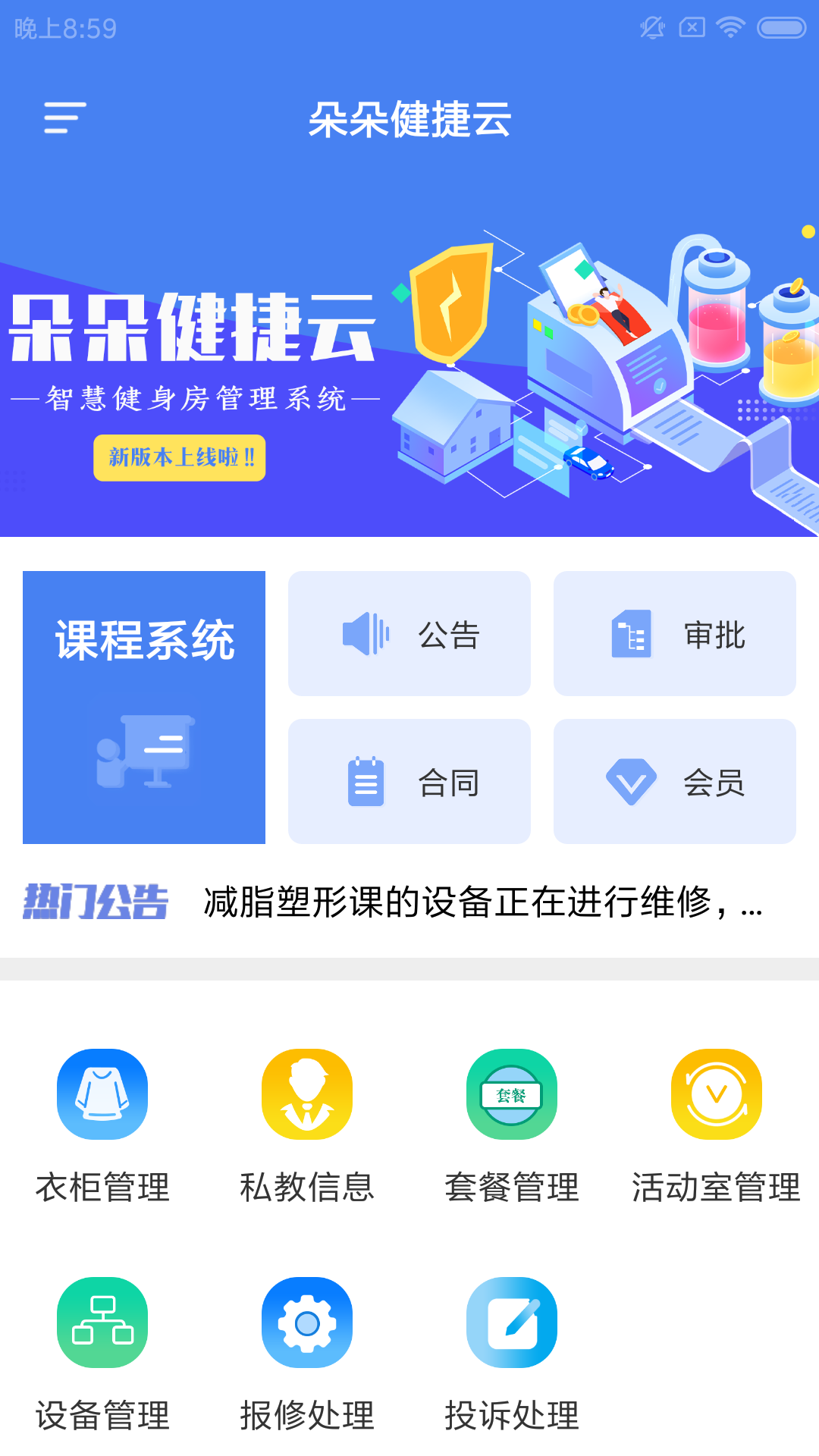Click the document icon on 审批 card
819x1456 pixels.
[632, 632]
